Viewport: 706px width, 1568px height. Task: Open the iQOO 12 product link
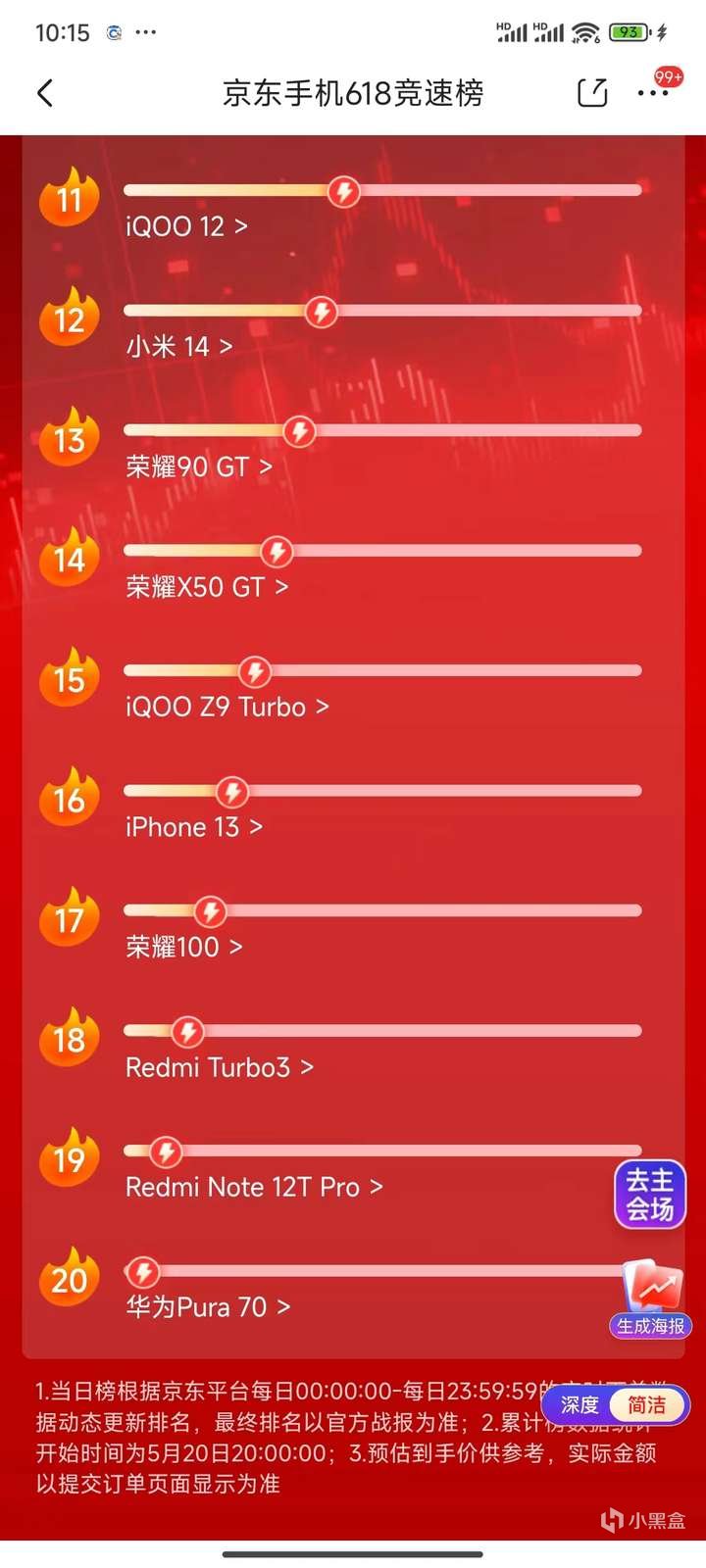point(186,226)
